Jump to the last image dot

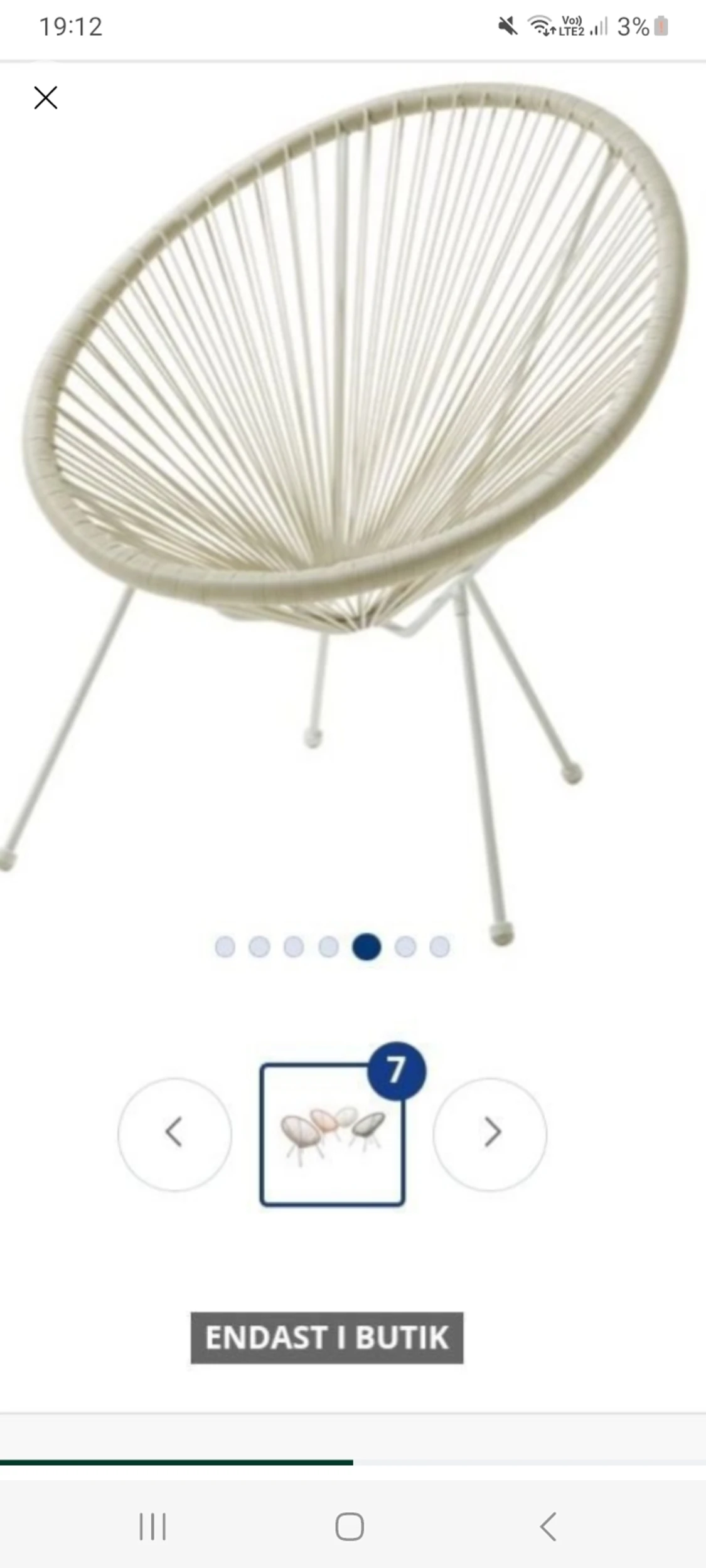439,946
